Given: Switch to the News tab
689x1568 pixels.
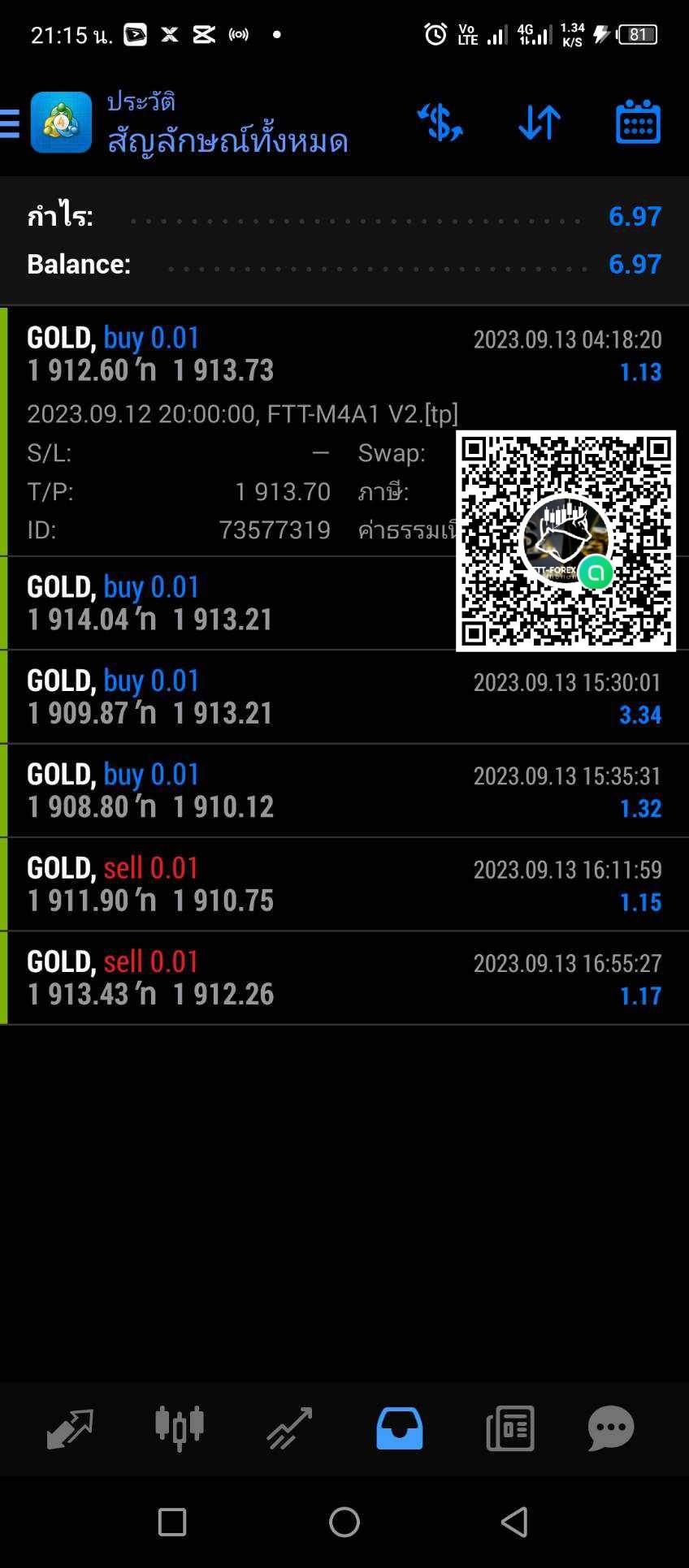Looking at the screenshot, I should tap(509, 1428).
